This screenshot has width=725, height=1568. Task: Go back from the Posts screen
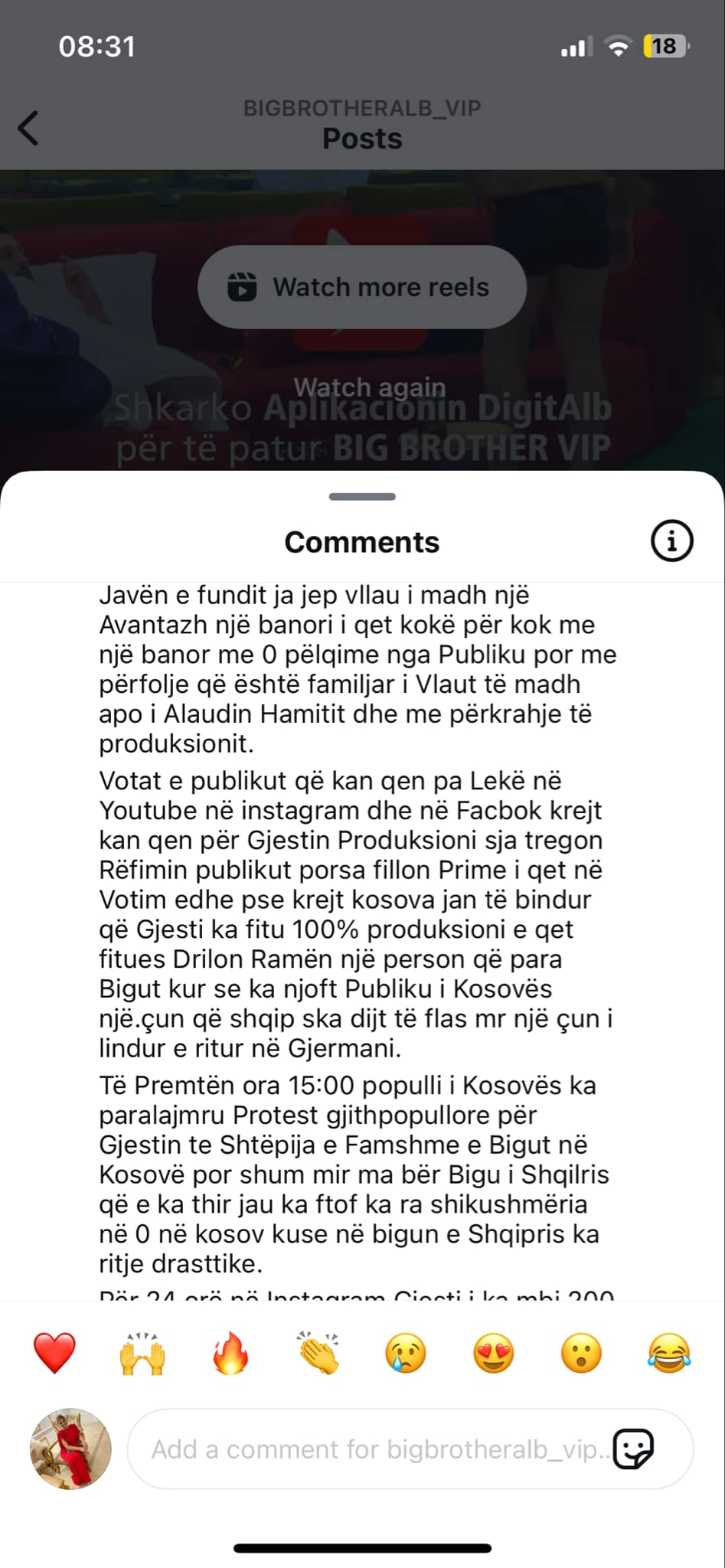[28, 128]
